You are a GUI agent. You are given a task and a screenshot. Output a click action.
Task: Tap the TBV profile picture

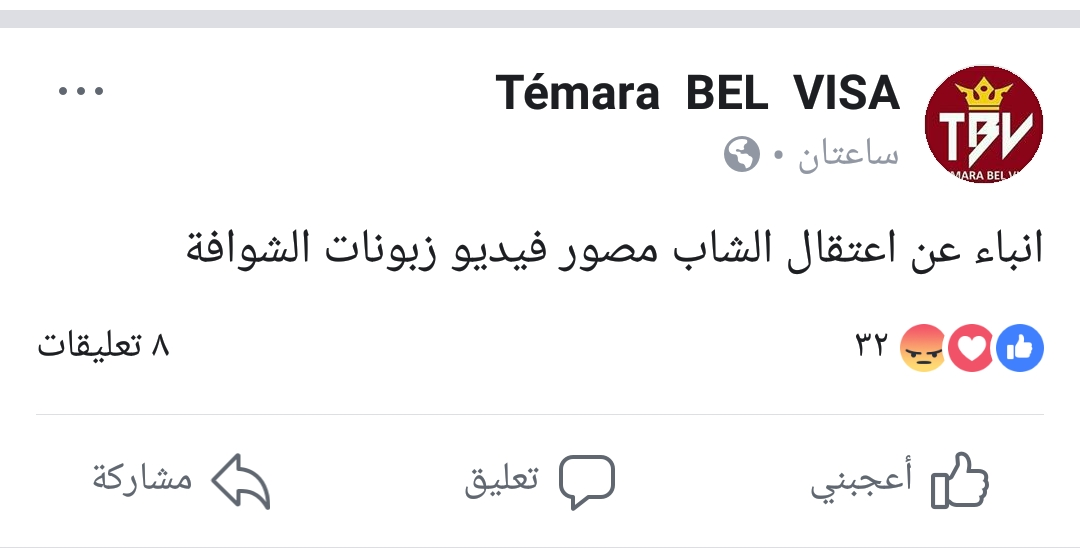[x=984, y=124]
